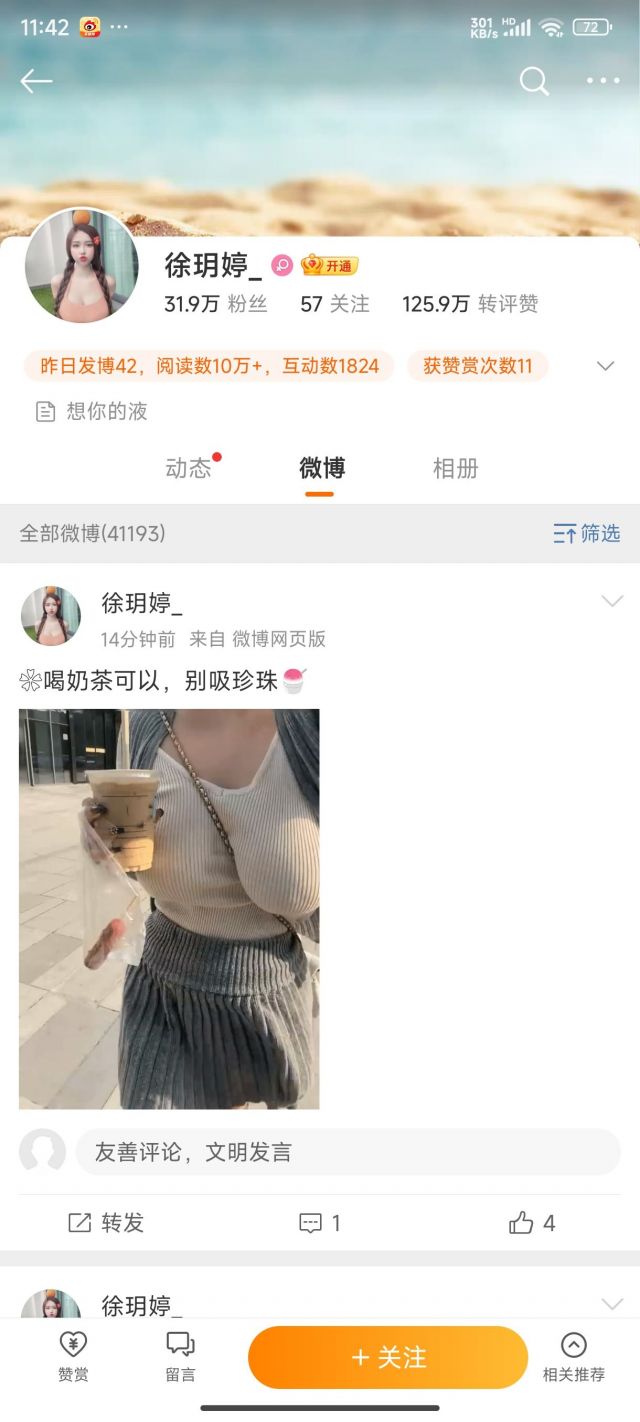The width and height of the screenshot is (640, 1422).
Task: Expand the profile stats chevron
Action: point(605,366)
